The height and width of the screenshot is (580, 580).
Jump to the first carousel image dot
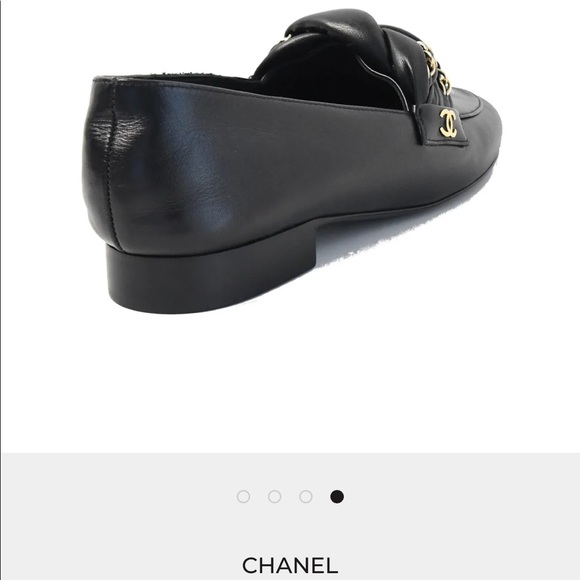click(243, 496)
